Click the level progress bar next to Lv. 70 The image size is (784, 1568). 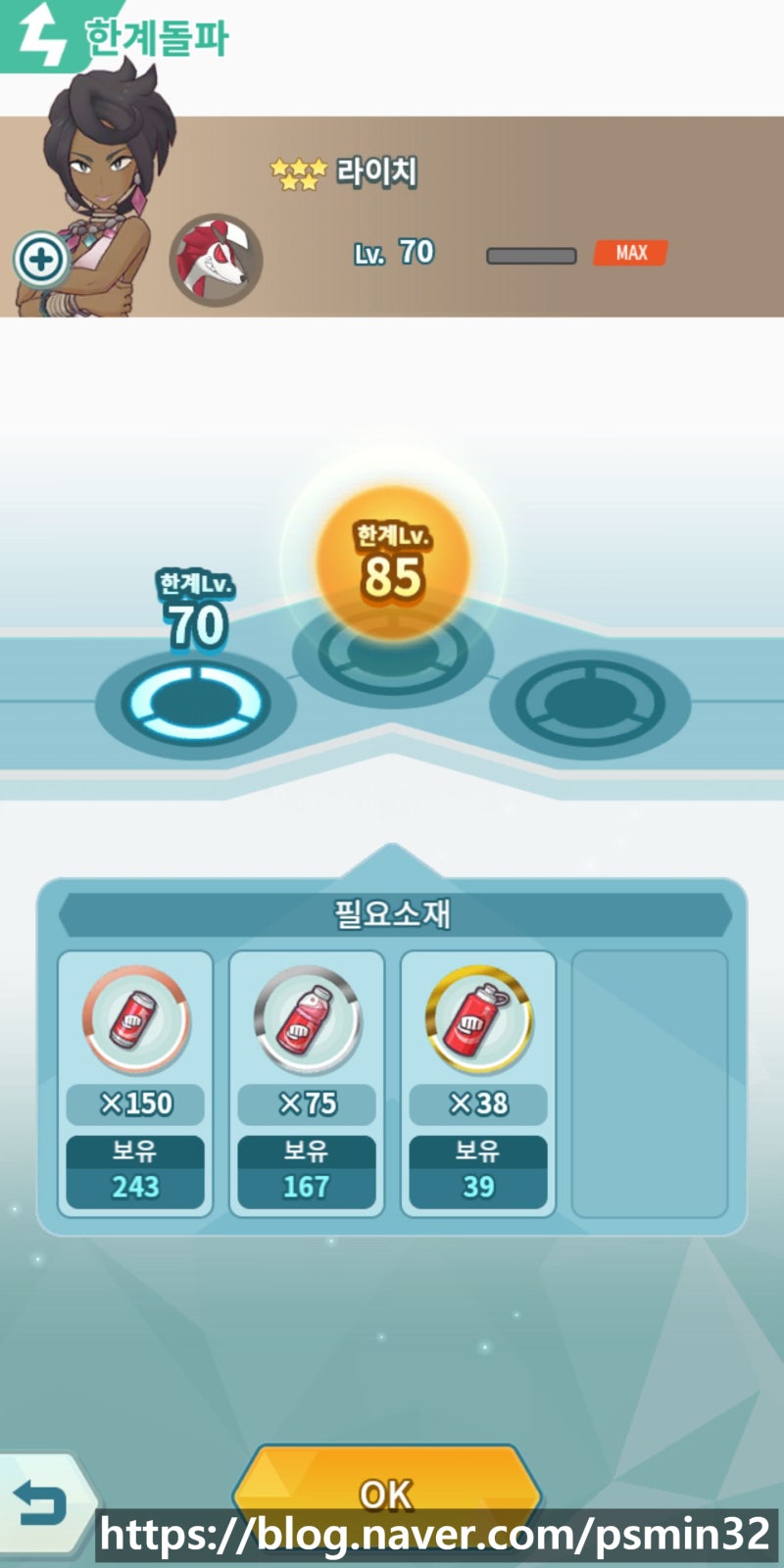[x=530, y=254]
